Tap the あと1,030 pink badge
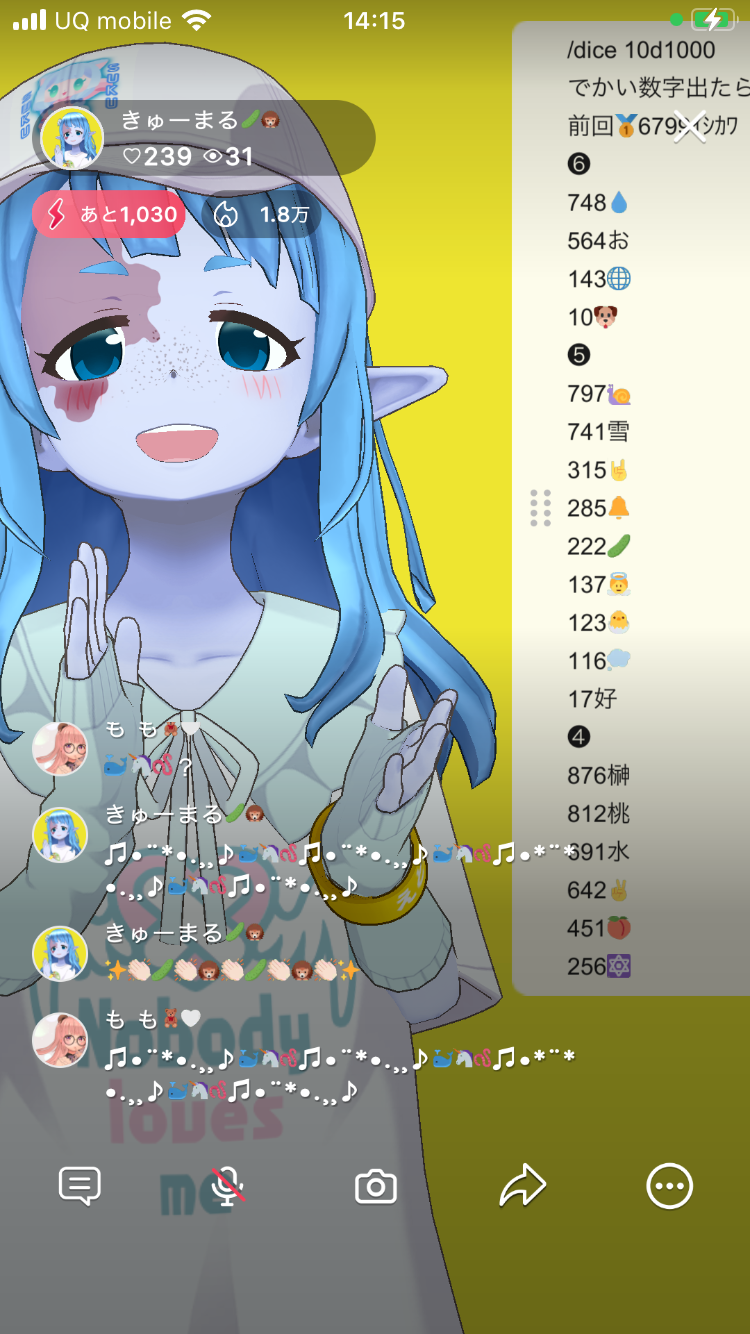Screen dimensions: 750x1334 tap(109, 214)
